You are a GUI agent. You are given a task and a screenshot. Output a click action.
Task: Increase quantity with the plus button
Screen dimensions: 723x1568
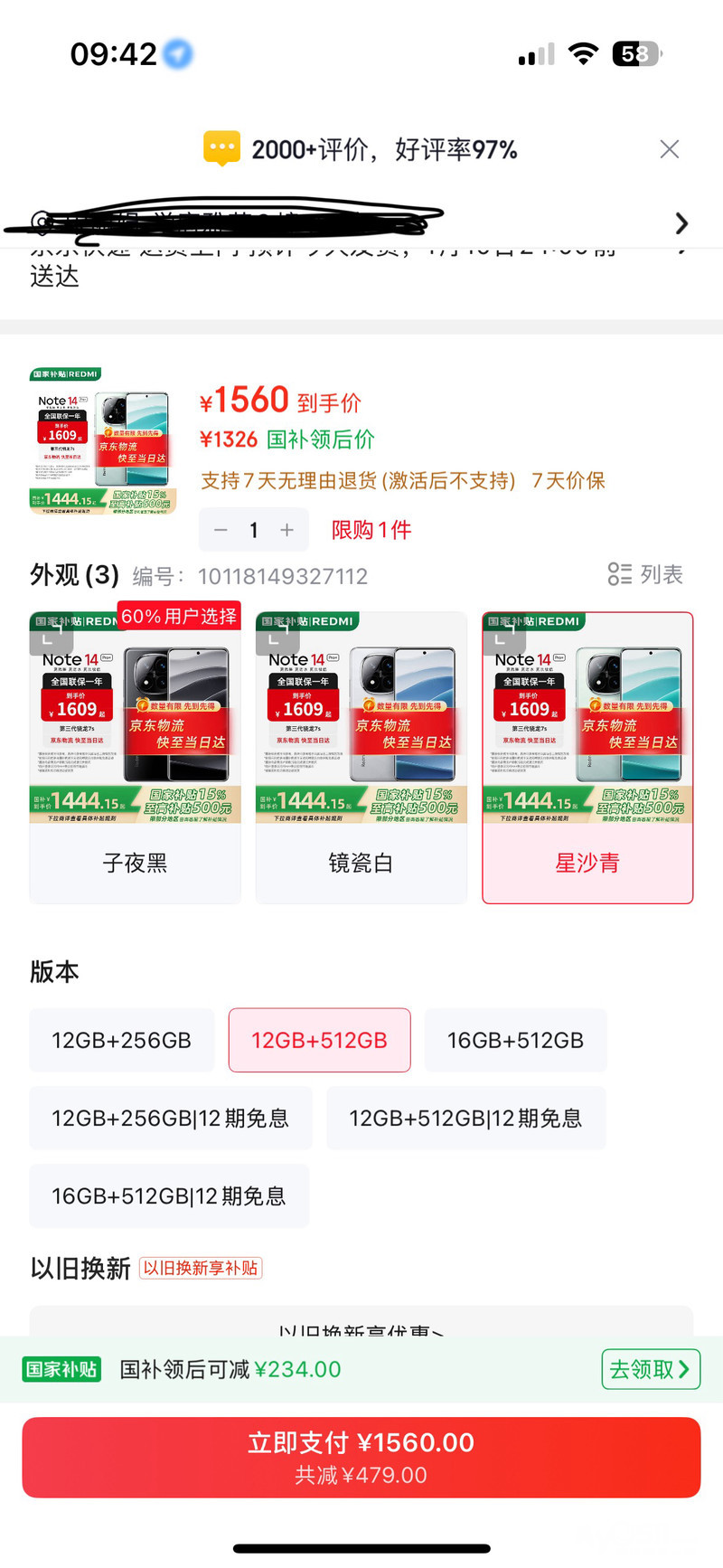coord(286,530)
